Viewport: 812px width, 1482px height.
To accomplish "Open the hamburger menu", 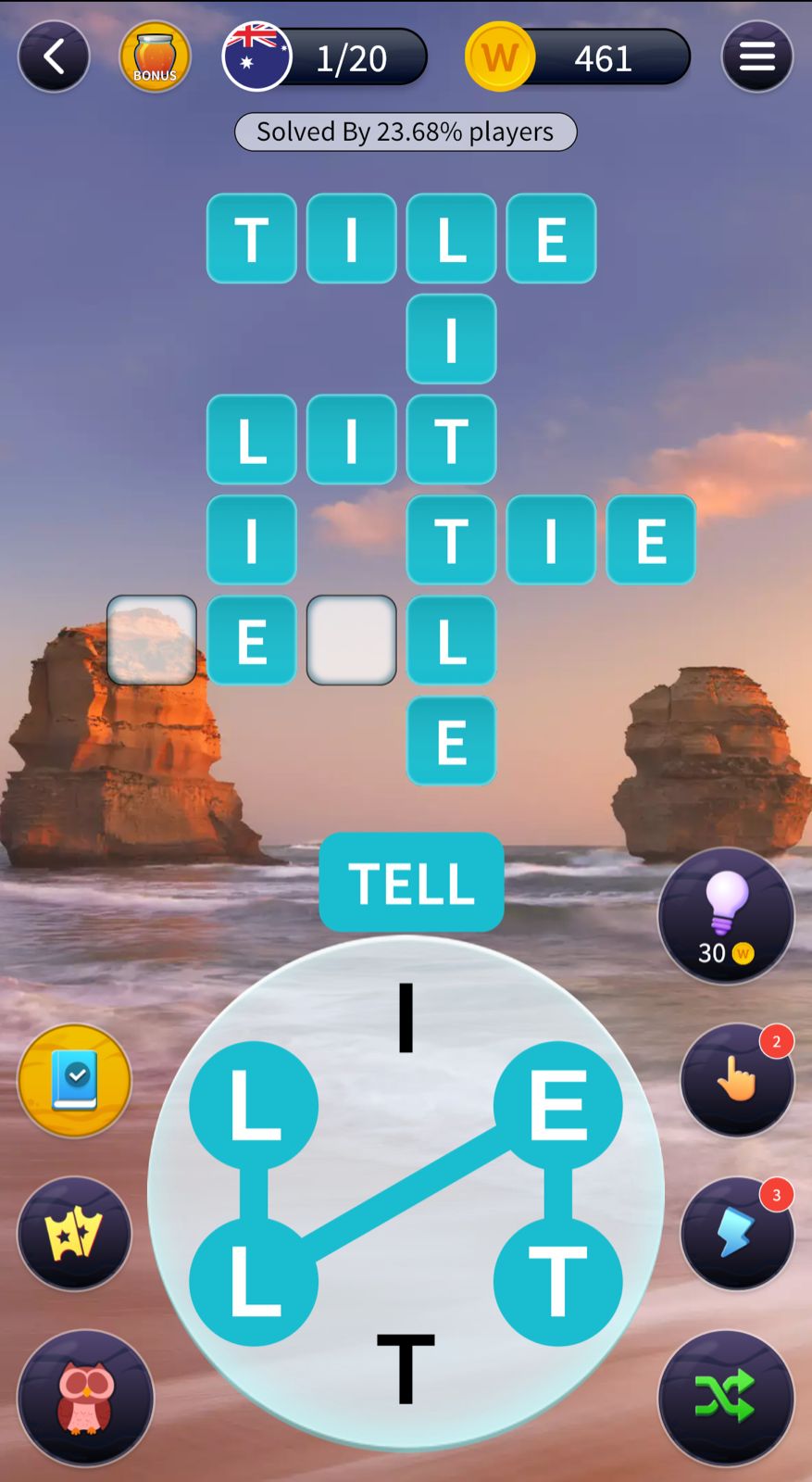I will click(756, 57).
